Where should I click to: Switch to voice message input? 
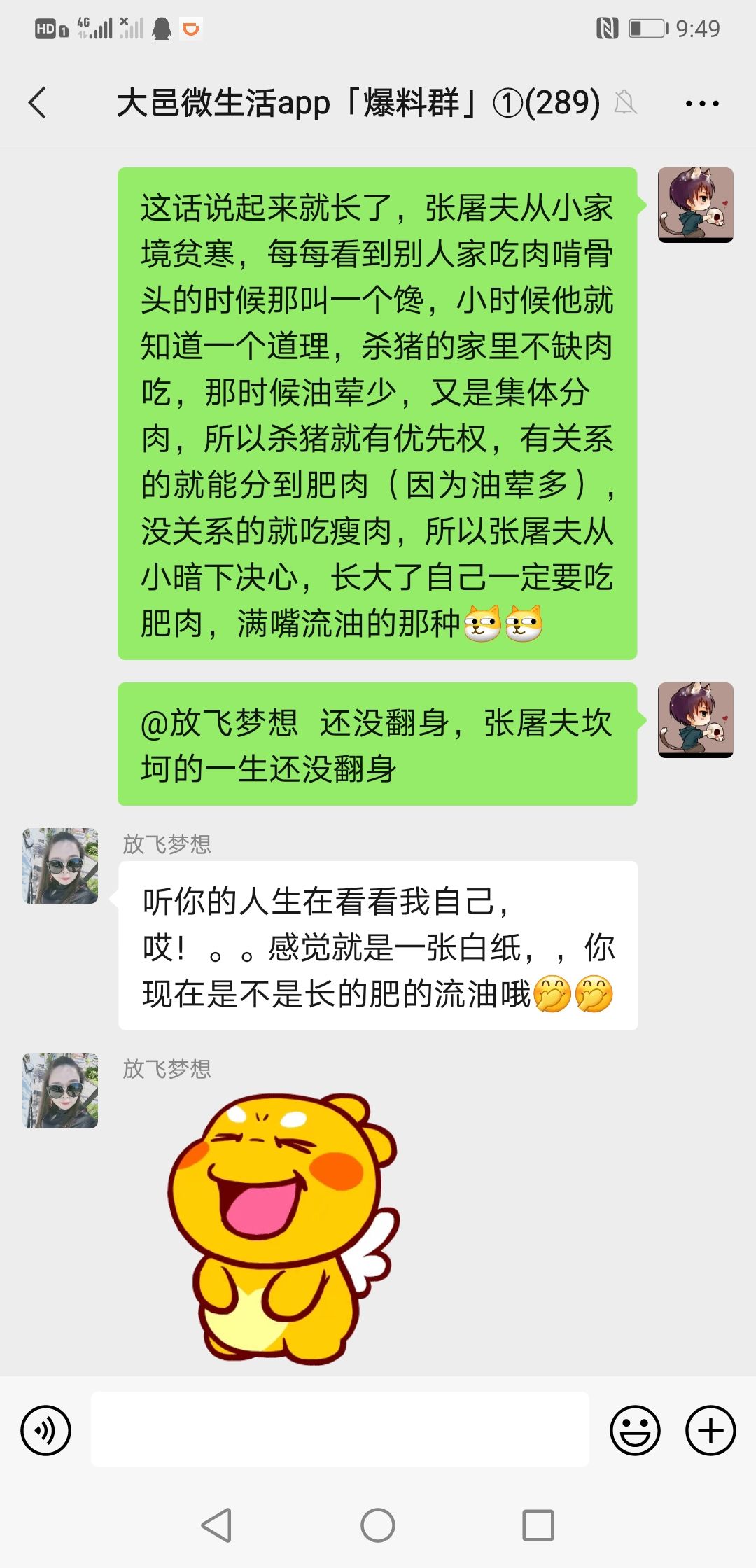coord(46,1430)
